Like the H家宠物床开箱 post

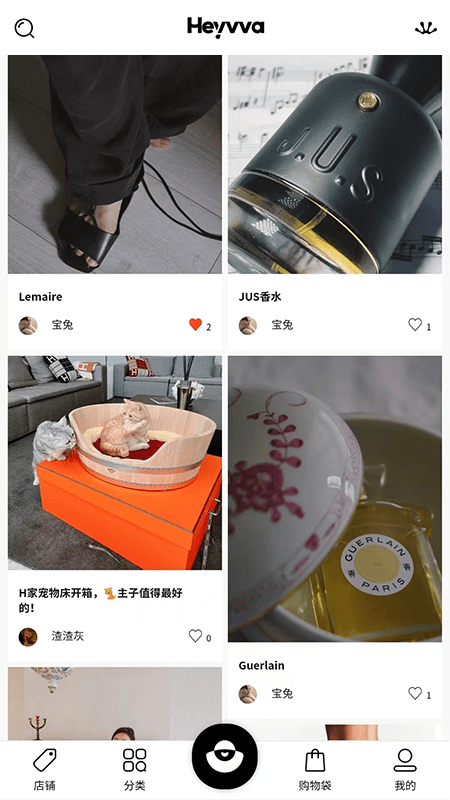click(x=195, y=636)
